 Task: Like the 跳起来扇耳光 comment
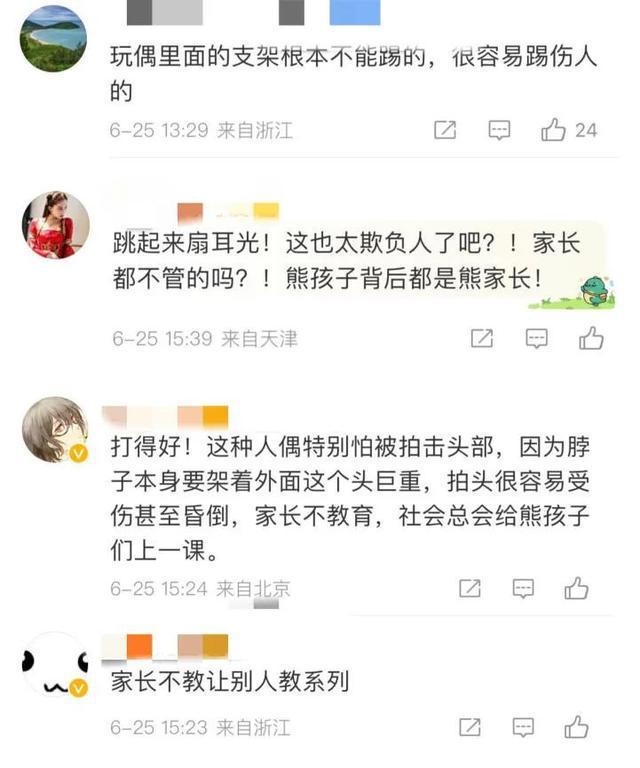tap(591, 338)
